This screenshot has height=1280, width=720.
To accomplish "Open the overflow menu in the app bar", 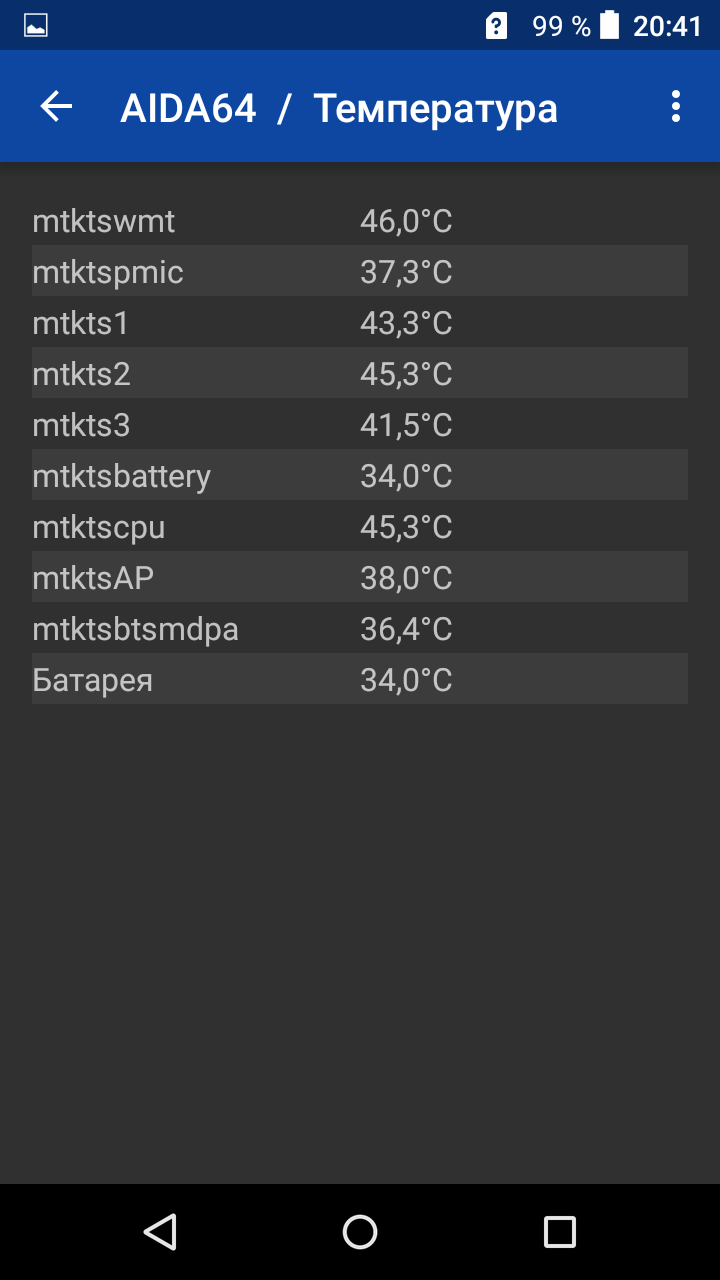I will 676,107.
